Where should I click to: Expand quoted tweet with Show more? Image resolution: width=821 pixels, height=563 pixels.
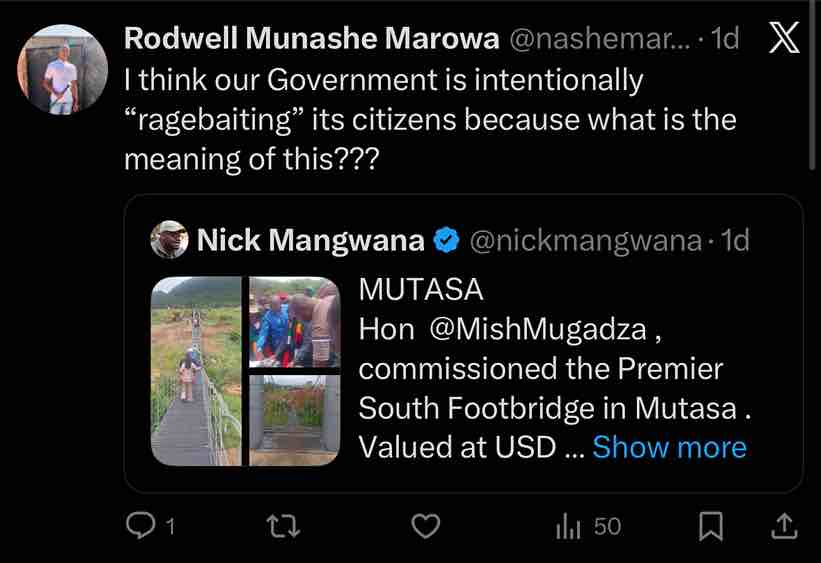tap(669, 447)
